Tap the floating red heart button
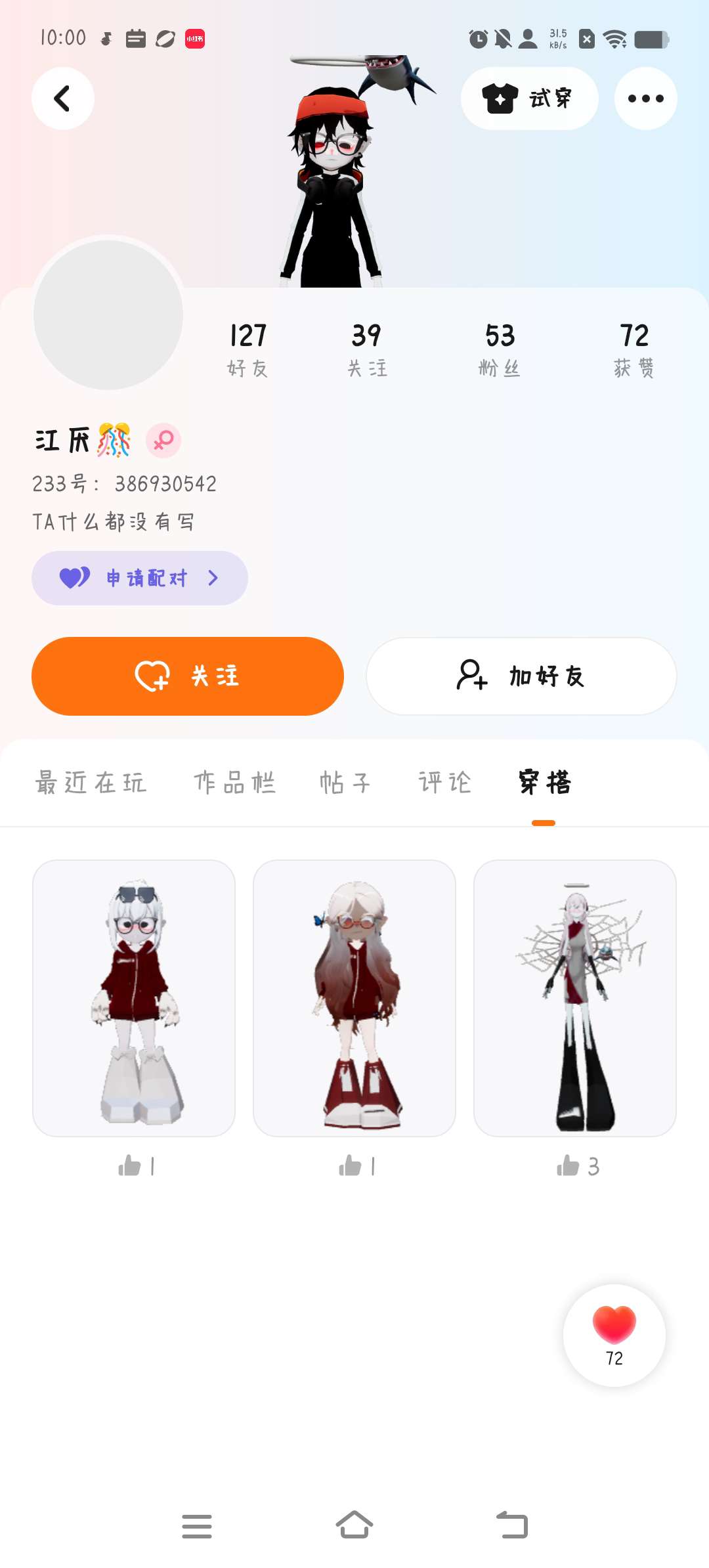Viewport: 709px width, 1568px height. point(614,1335)
